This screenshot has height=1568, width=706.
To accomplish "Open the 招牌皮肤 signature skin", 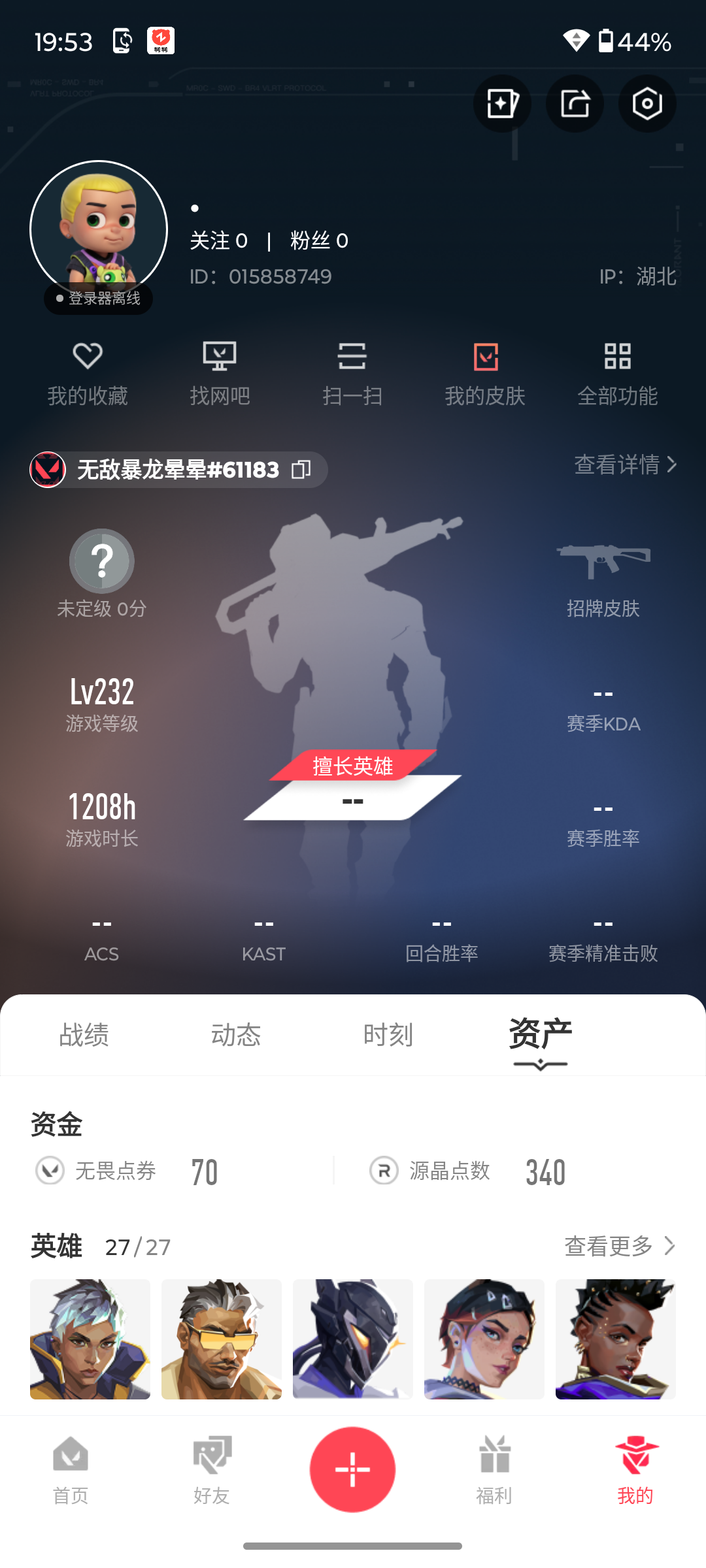I will pyautogui.click(x=603, y=579).
